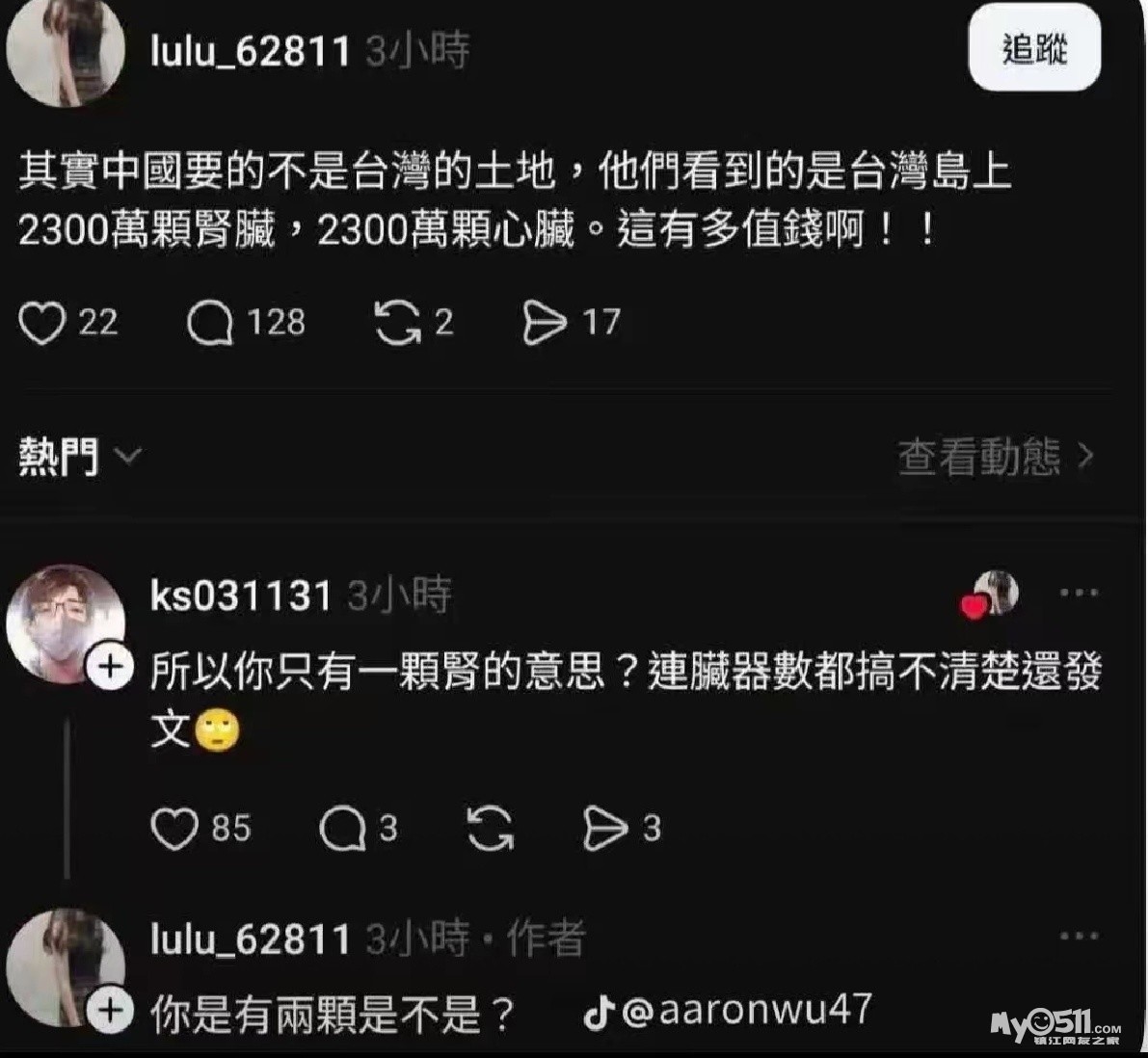Open the overflow menu on ks031131's reply
The image size is (1148, 1058).
click(x=1079, y=593)
